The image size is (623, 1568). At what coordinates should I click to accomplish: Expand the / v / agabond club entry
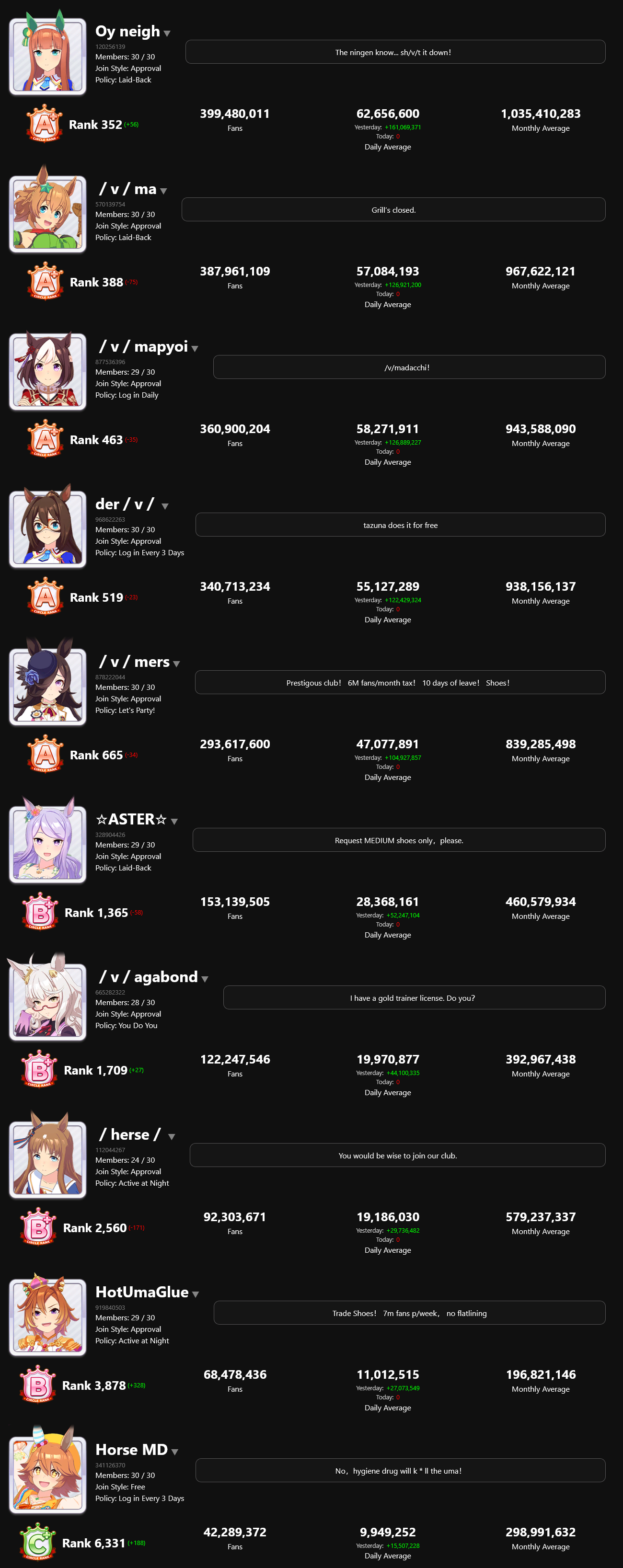click(205, 979)
